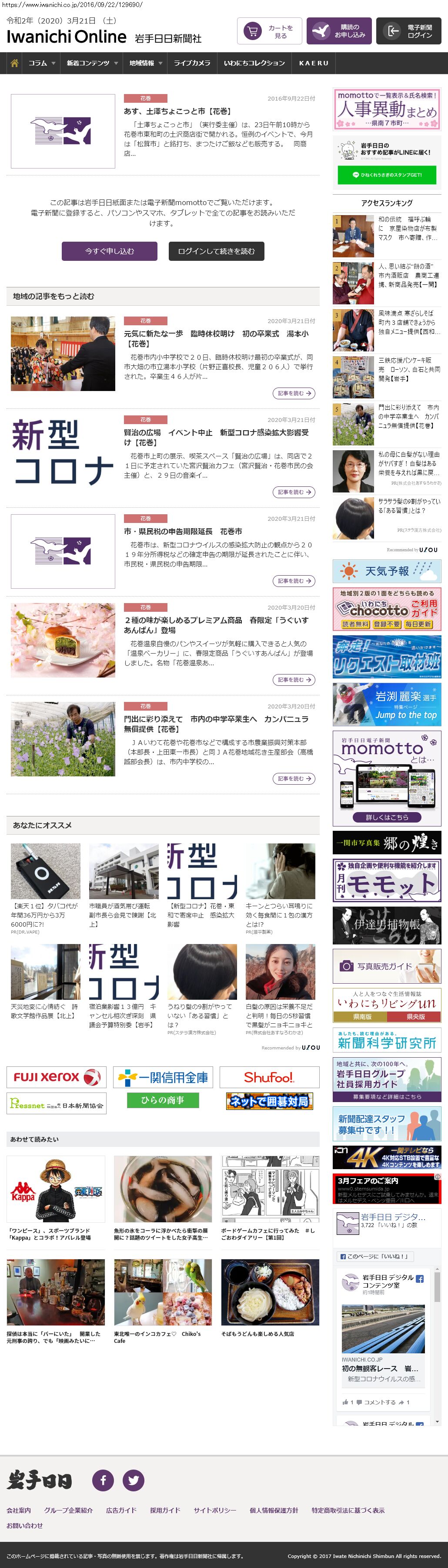The image size is (448, 1568).
Task: Open the 天気予報 weather banner
Action: [387, 571]
